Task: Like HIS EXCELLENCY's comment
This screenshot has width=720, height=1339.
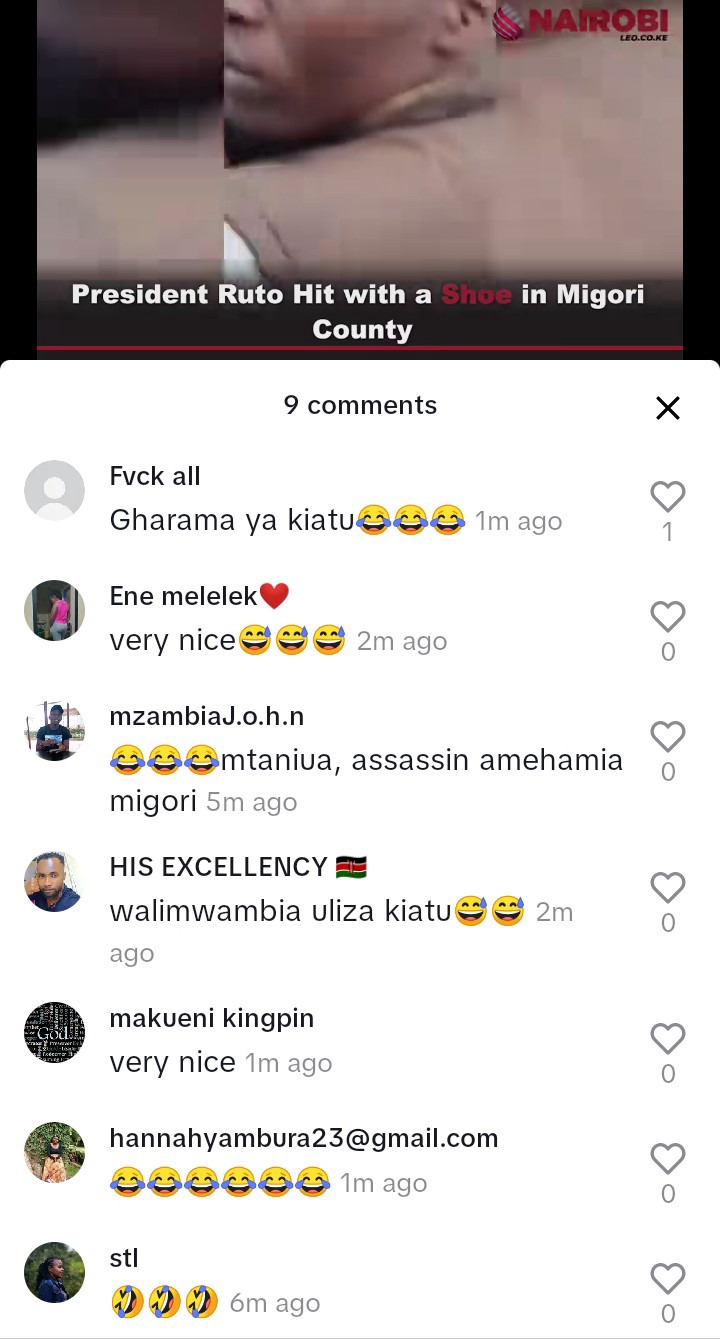Action: (667, 888)
